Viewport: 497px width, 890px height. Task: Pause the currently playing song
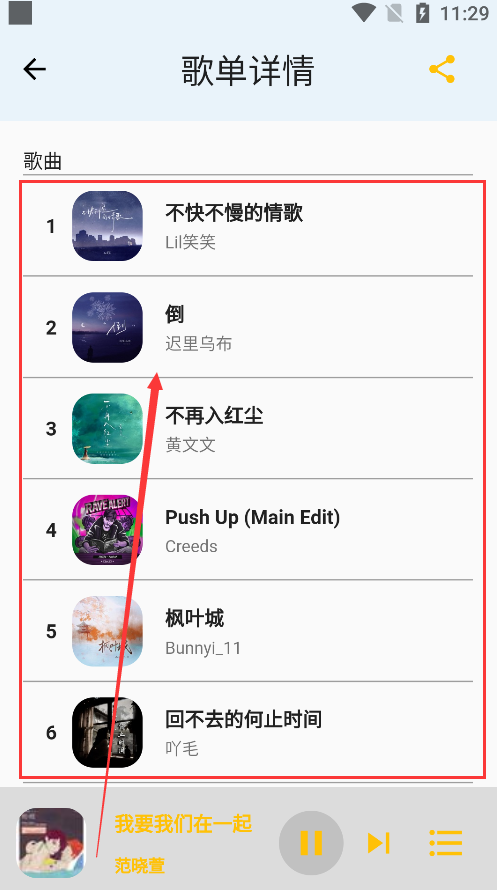[x=311, y=843]
